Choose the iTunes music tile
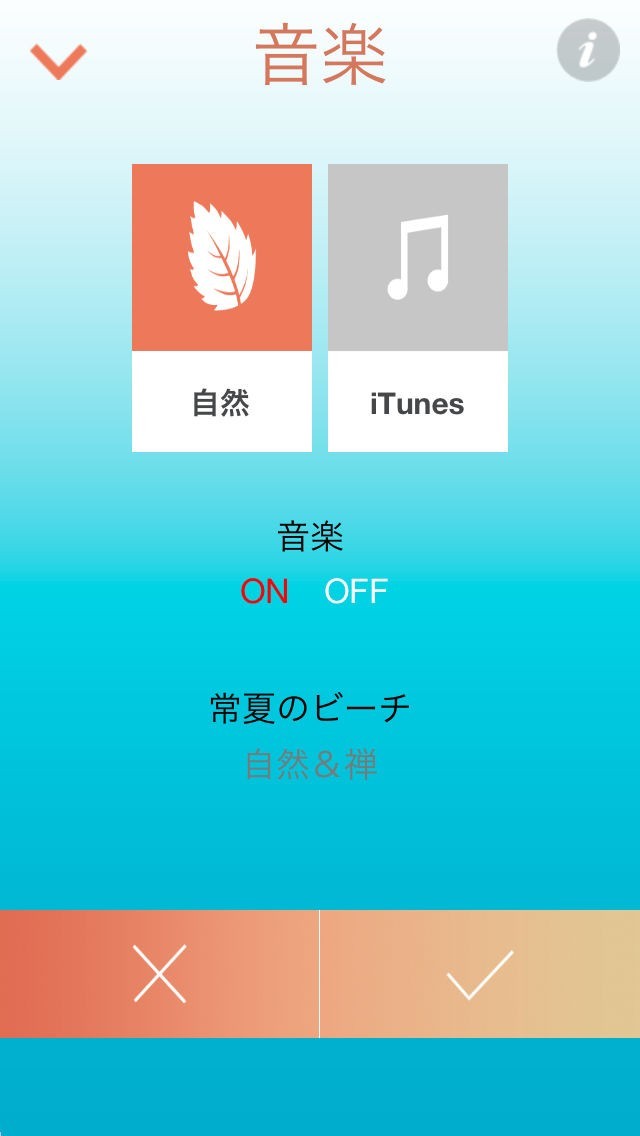 pyautogui.click(x=418, y=307)
